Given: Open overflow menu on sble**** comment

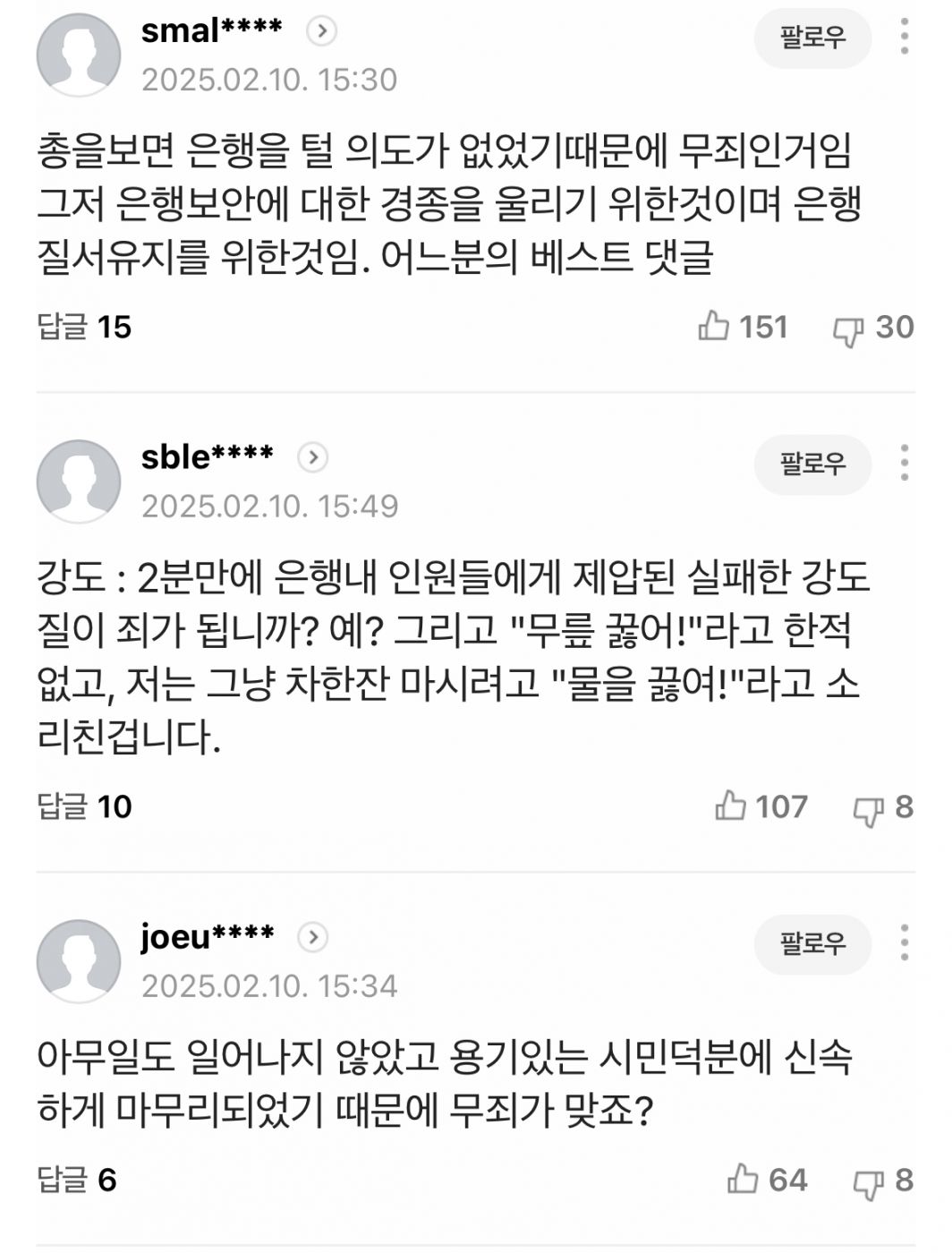Looking at the screenshot, I should pos(905,464).
